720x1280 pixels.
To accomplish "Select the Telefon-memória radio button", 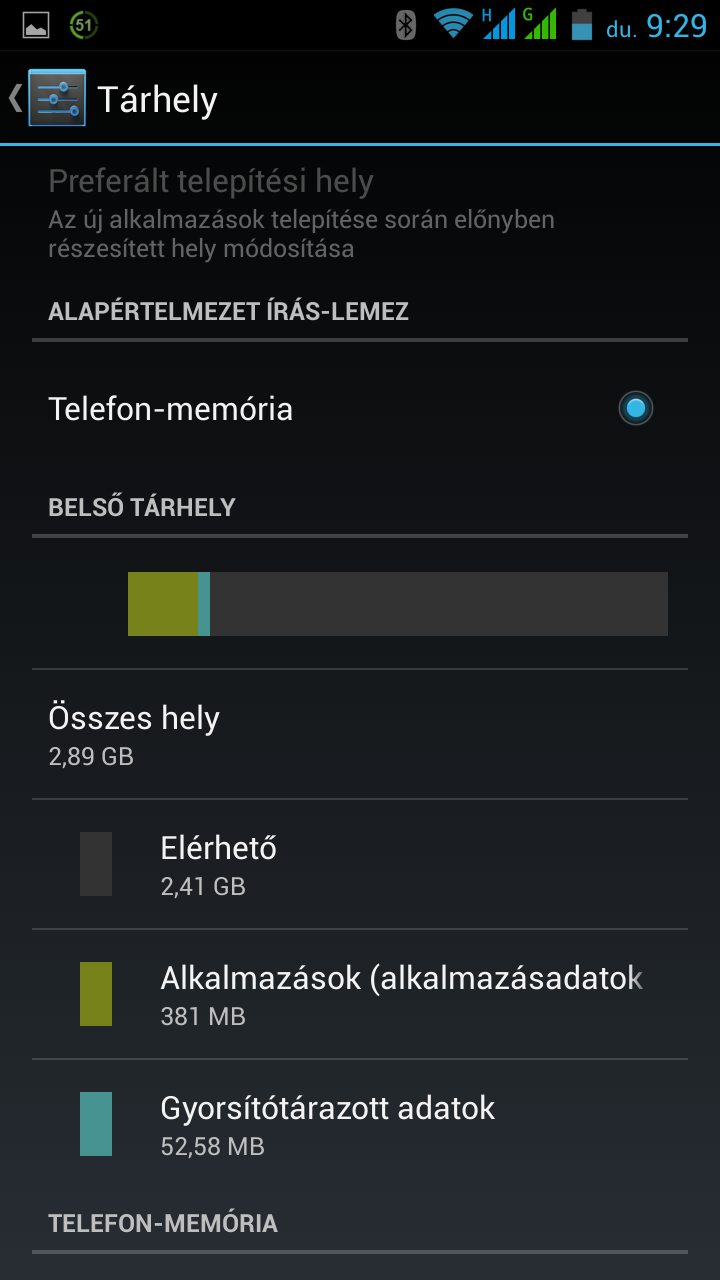I will pyautogui.click(x=635, y=408).
